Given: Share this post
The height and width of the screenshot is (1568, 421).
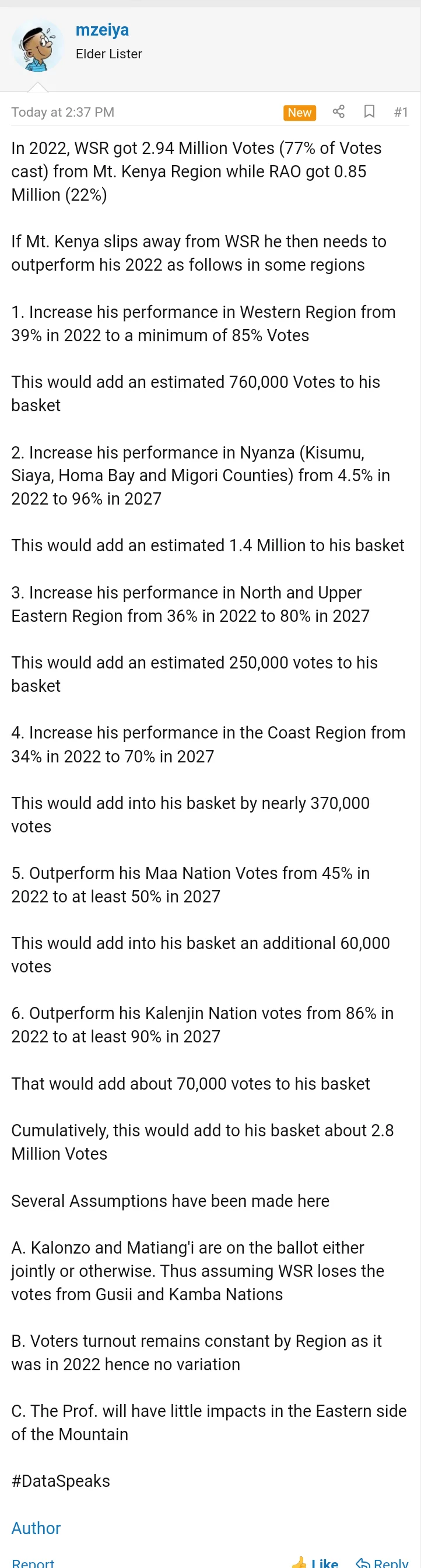Looking at the screenshot, I should pos(339,111).
